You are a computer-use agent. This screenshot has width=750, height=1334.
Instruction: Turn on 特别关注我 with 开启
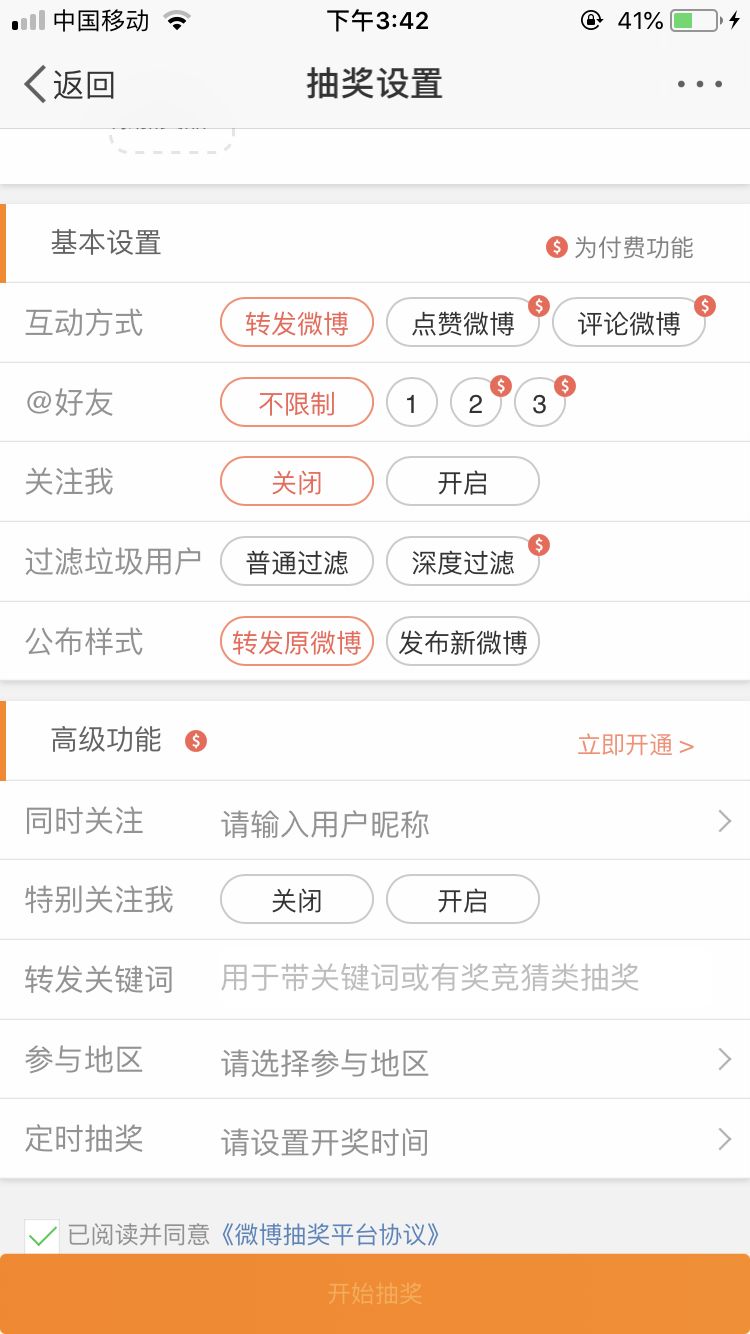(x=462, y=900)
